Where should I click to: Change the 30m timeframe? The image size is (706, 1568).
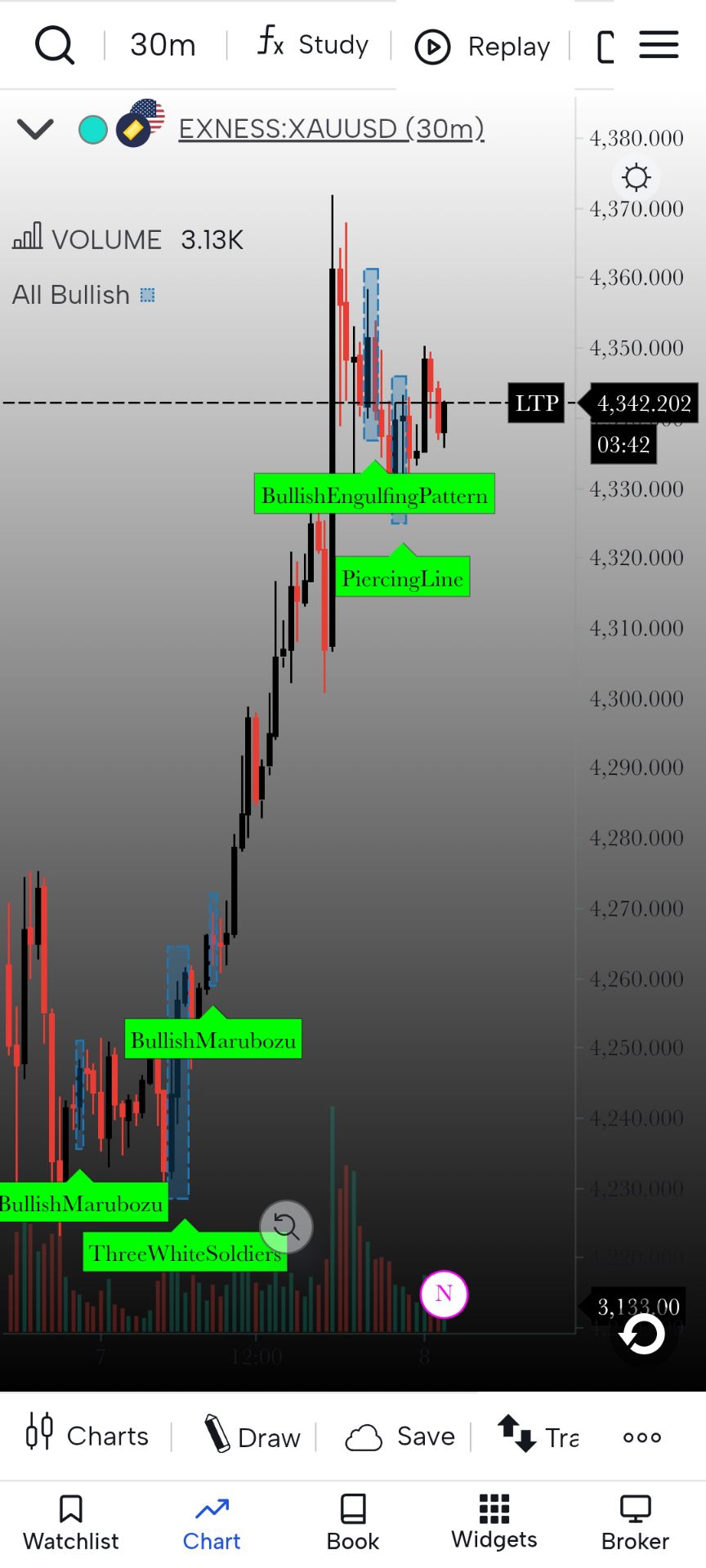click(x=163, y=45)
